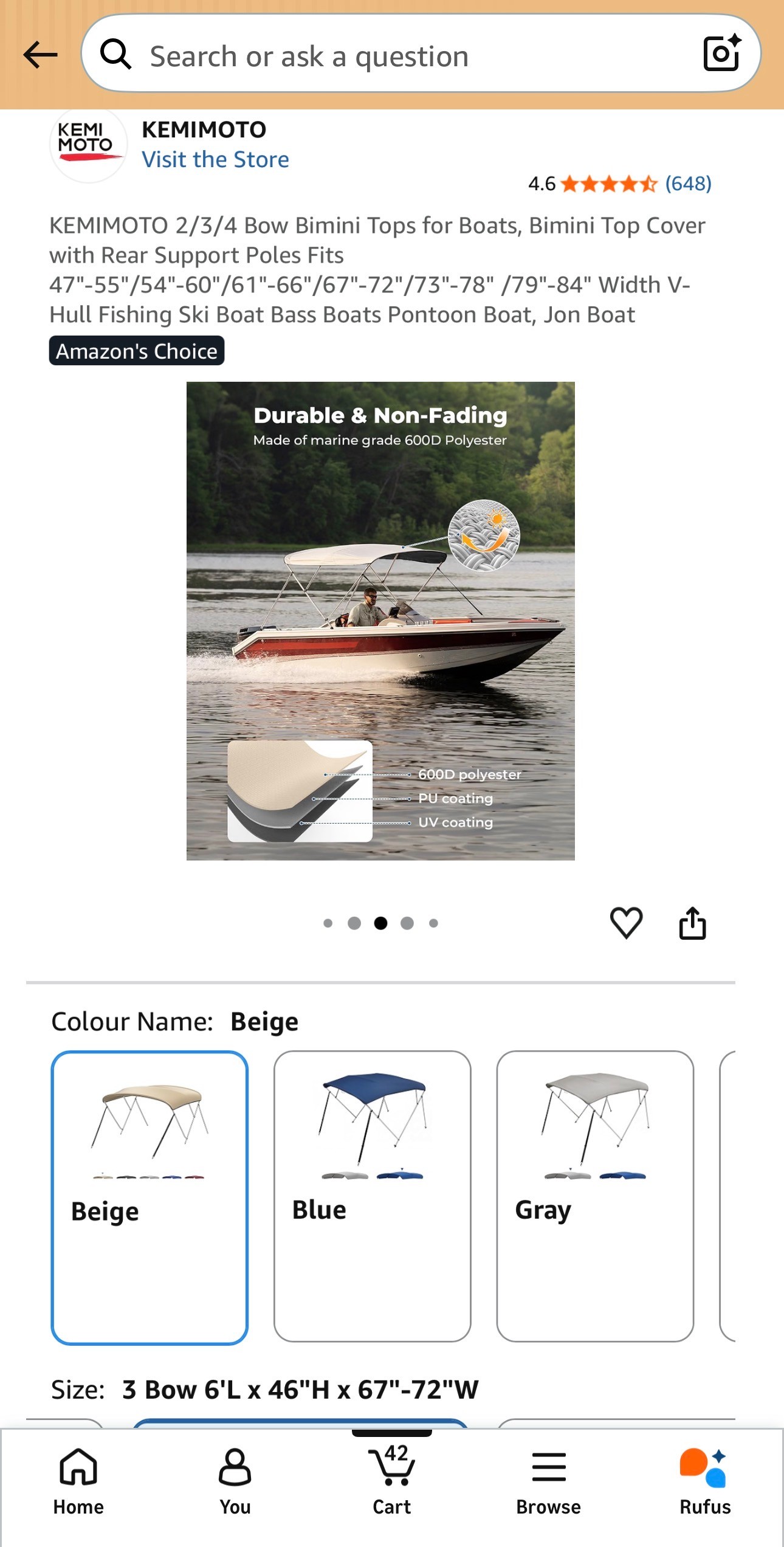
Task: Visit the KEMIMOTO store link
Action: [x=215, y=159]
